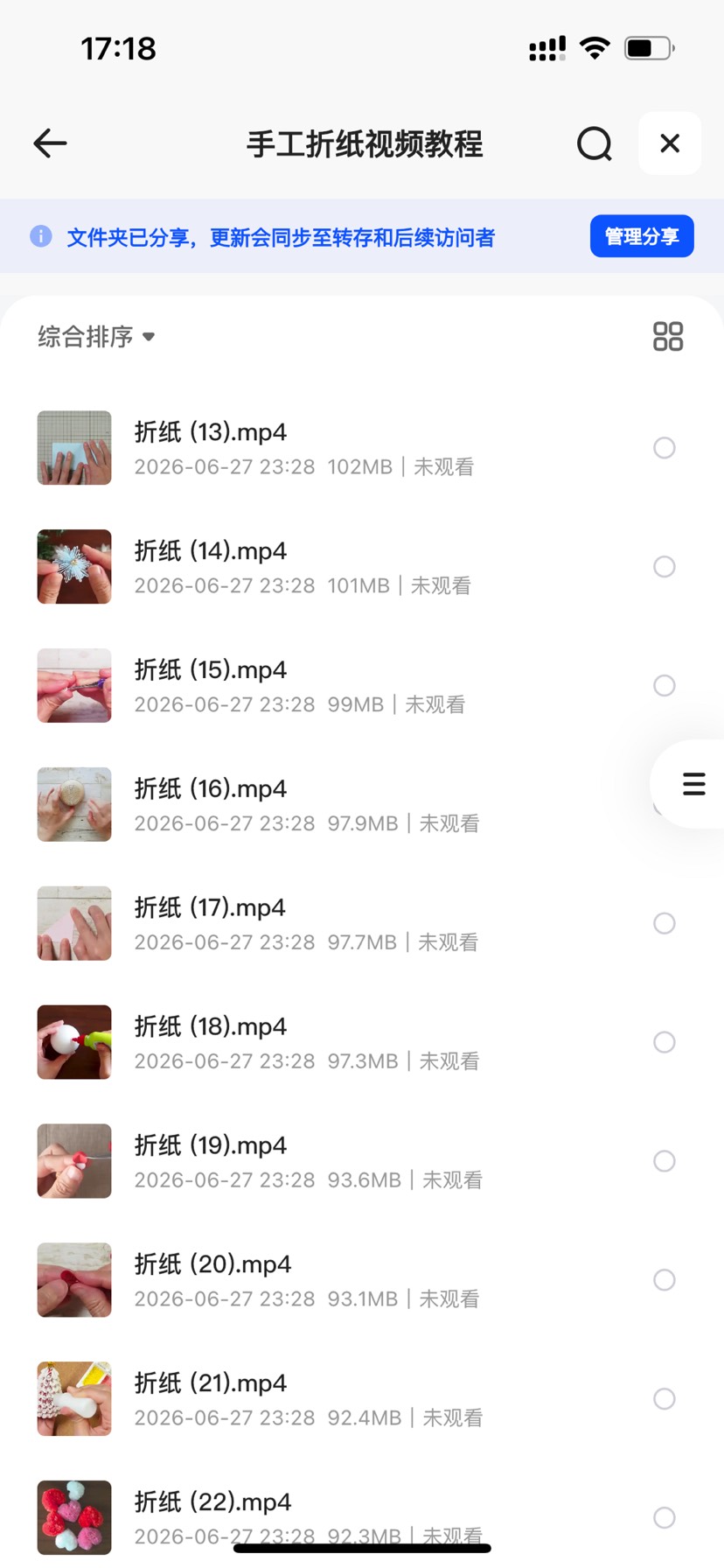The height and width of the screenshot is (1568, 724).
Task: Open the 综合排序 sort dropdown
Action: point(96,337)
